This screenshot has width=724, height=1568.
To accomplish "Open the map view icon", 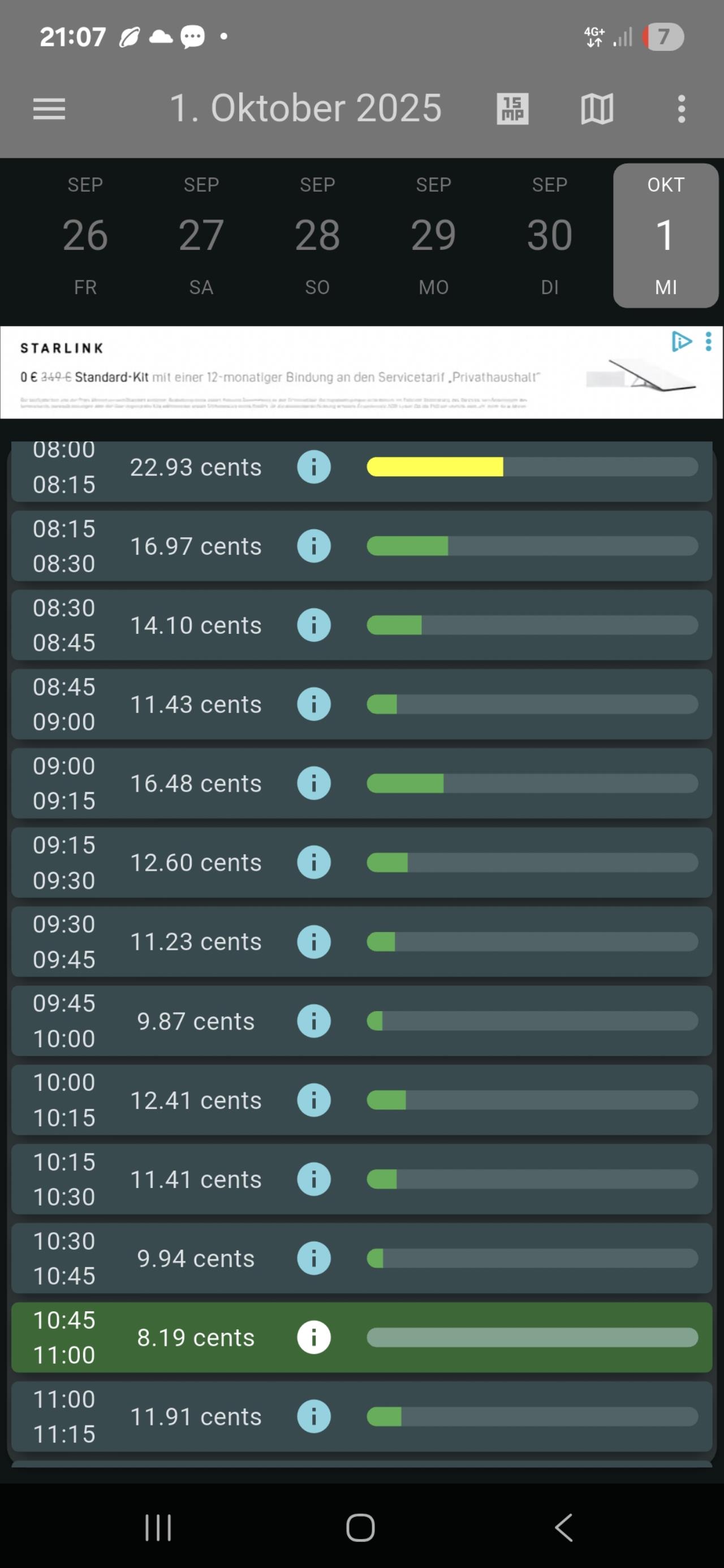I will point(597,109).
